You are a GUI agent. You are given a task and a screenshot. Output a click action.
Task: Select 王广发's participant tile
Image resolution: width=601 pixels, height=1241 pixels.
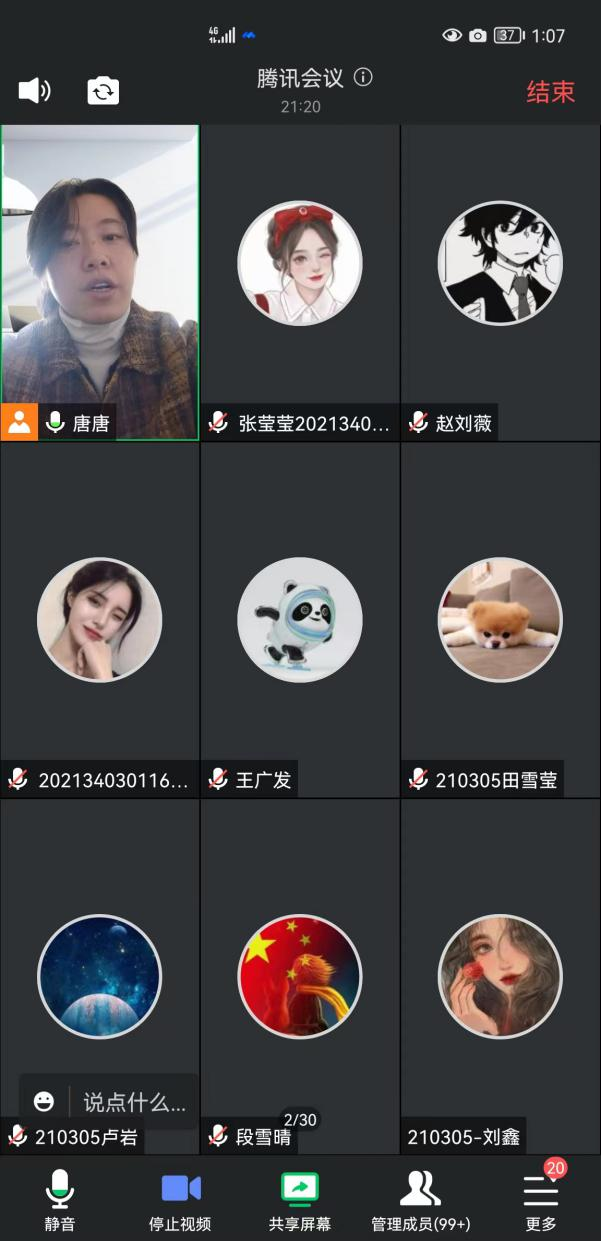coord(300,620)
